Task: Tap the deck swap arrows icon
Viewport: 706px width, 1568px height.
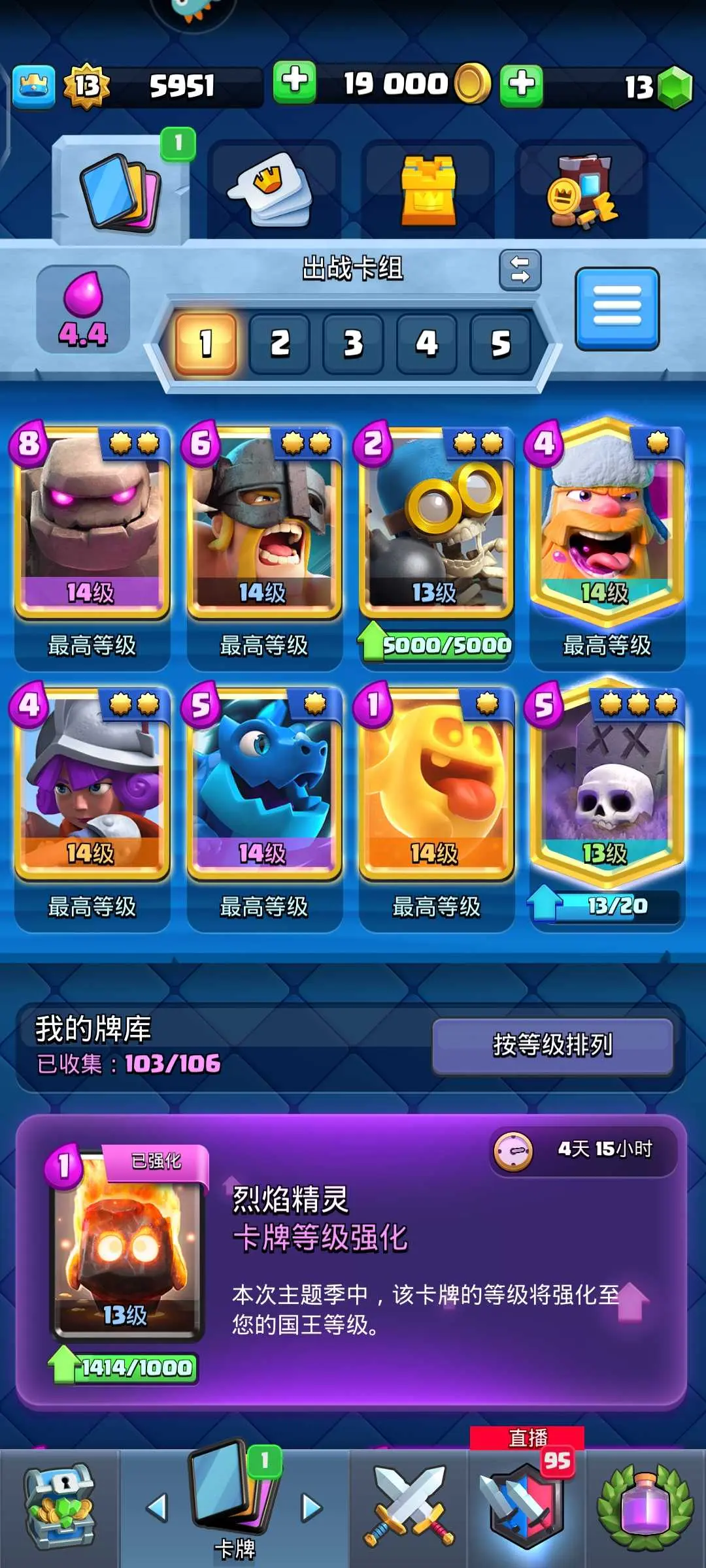Action: tap(520, 270)
